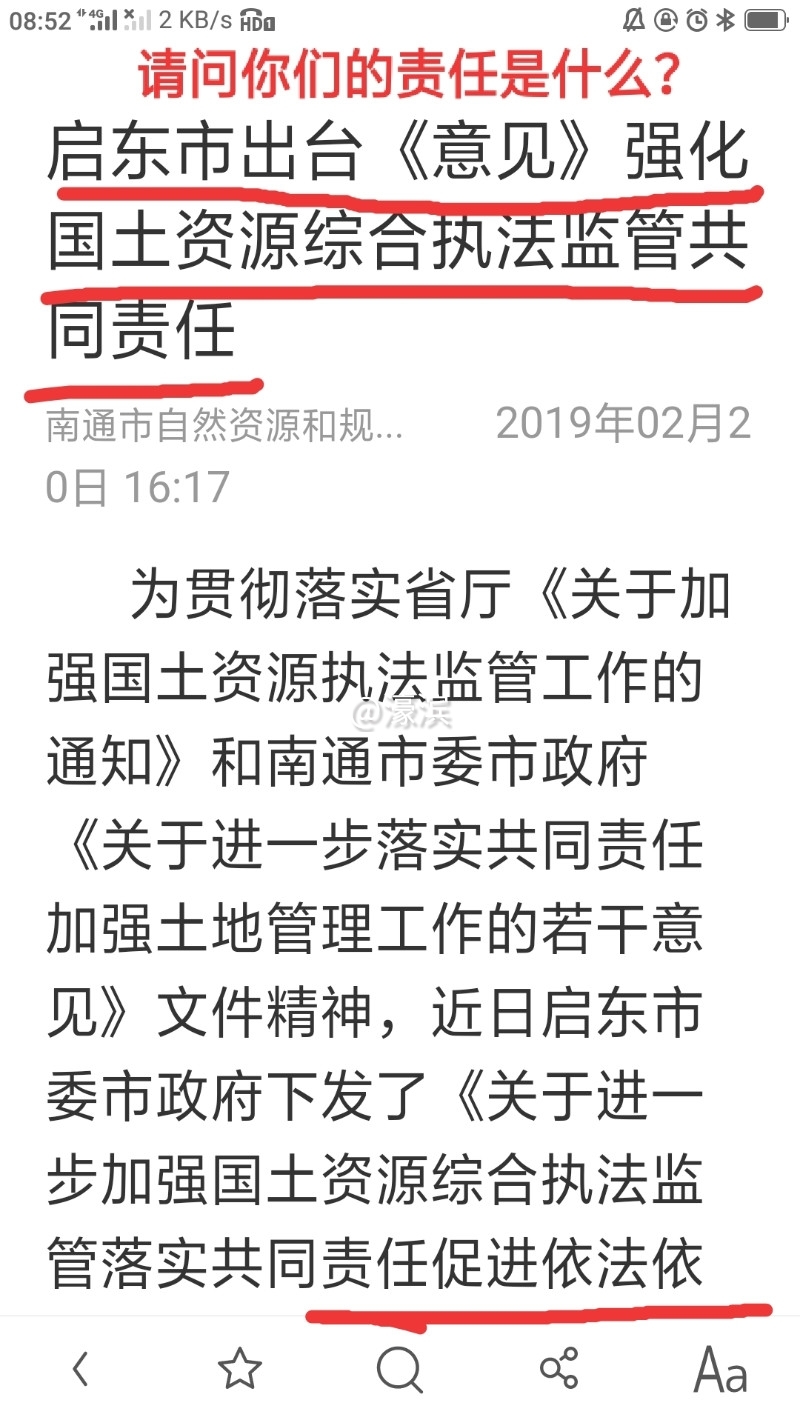Screen dimensions: 800x1422
Task: Go back using the bottom arrow
Action: point(81,1369)
